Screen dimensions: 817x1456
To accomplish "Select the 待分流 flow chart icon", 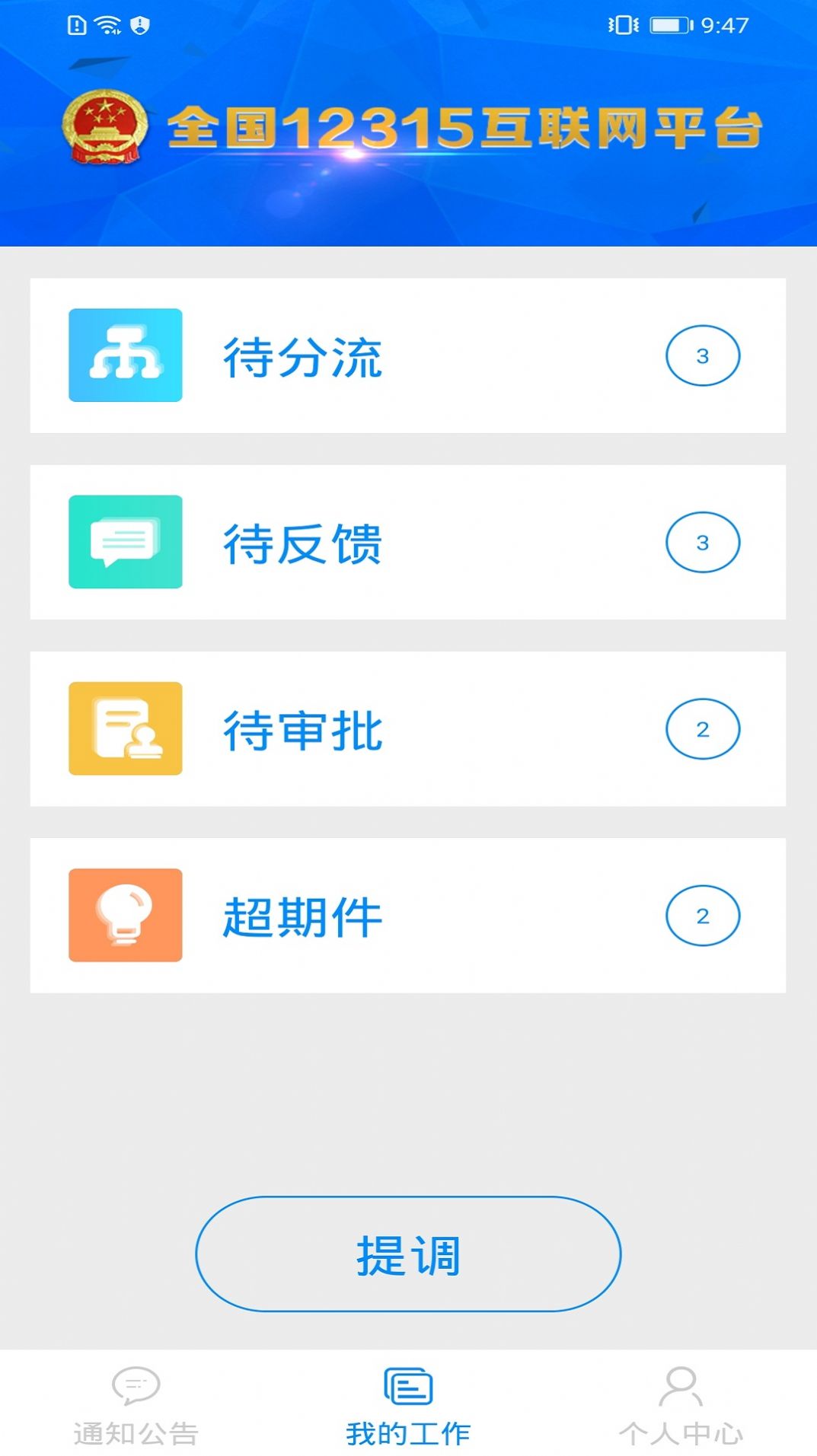I will [126, 355].
